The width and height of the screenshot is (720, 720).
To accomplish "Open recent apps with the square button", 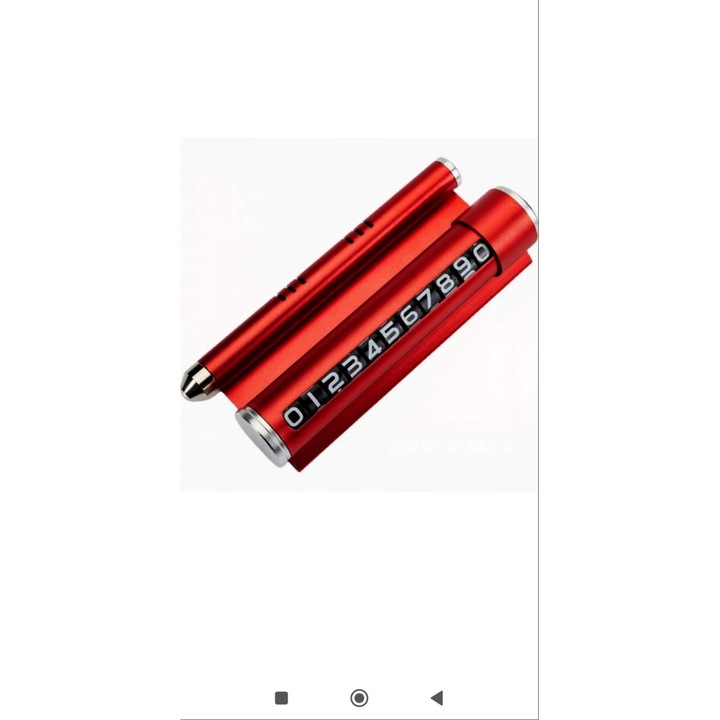I will pos(281,697).
